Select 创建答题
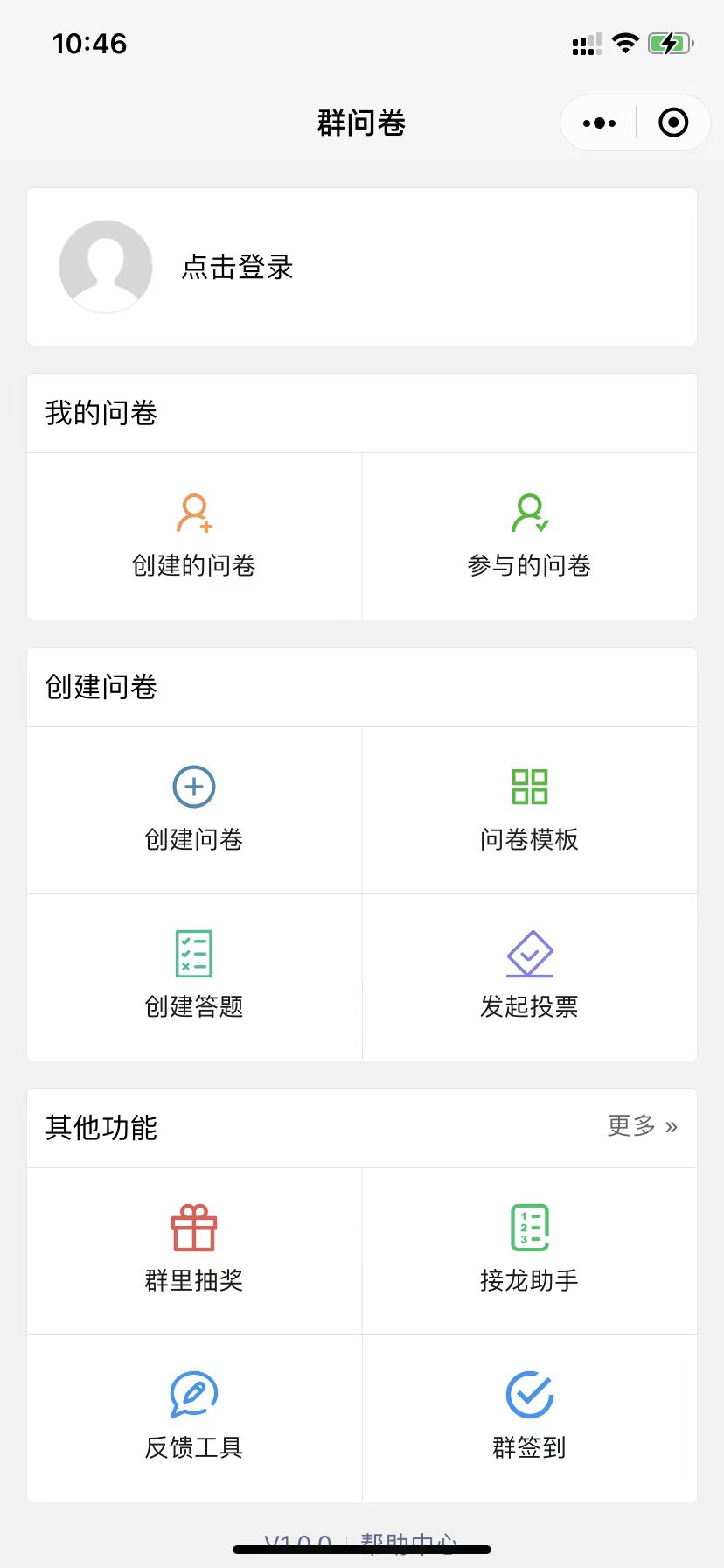The width and height of the screenshot is (724, 1568). click(x=194, y=977)
